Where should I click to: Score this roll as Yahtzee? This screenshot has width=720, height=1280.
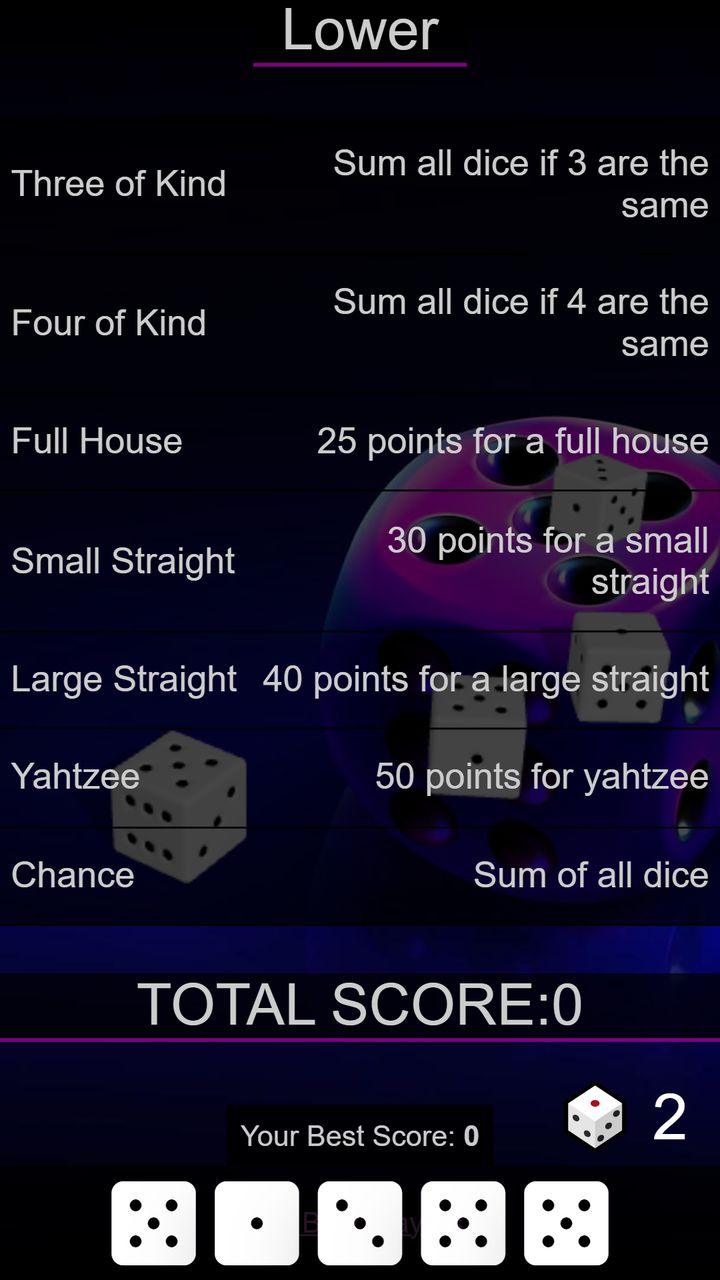click(360, 777)
